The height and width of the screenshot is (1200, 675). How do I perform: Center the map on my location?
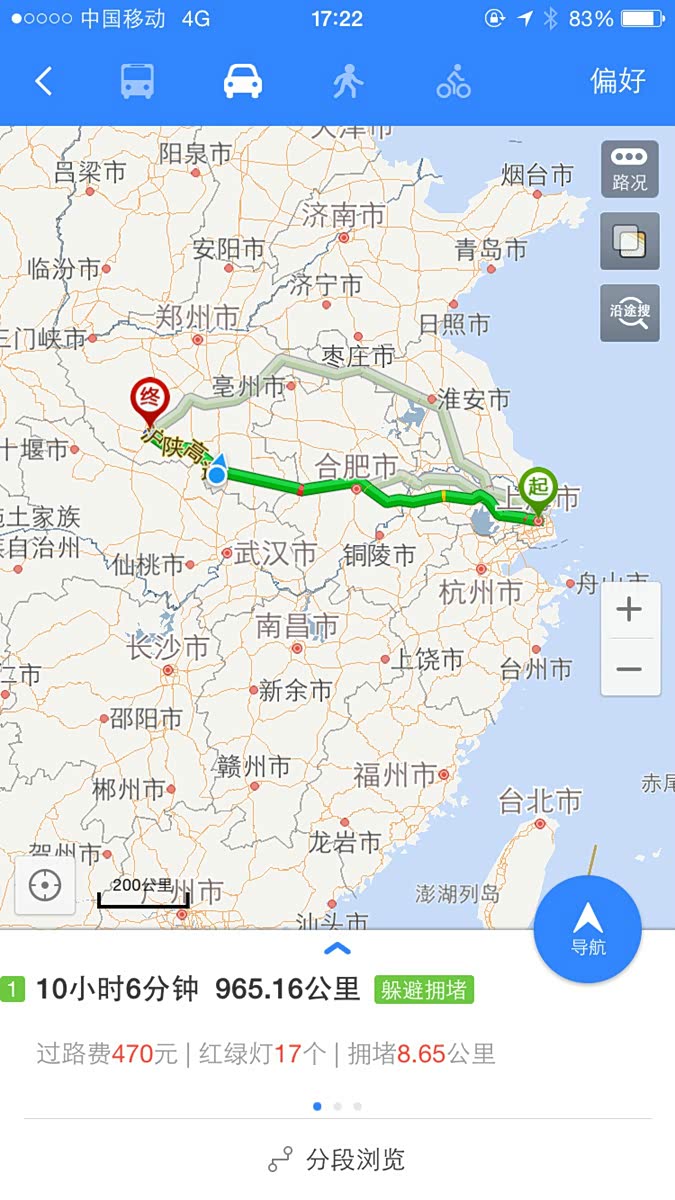(x=45, y=885)
